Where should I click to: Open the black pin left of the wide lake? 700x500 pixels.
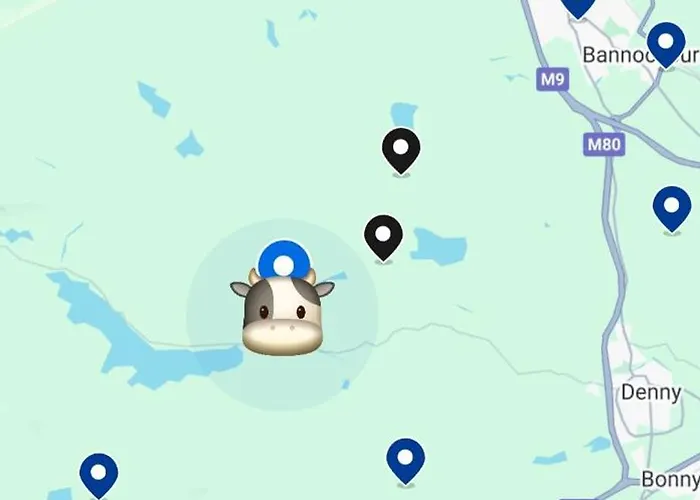click(383, 236)
